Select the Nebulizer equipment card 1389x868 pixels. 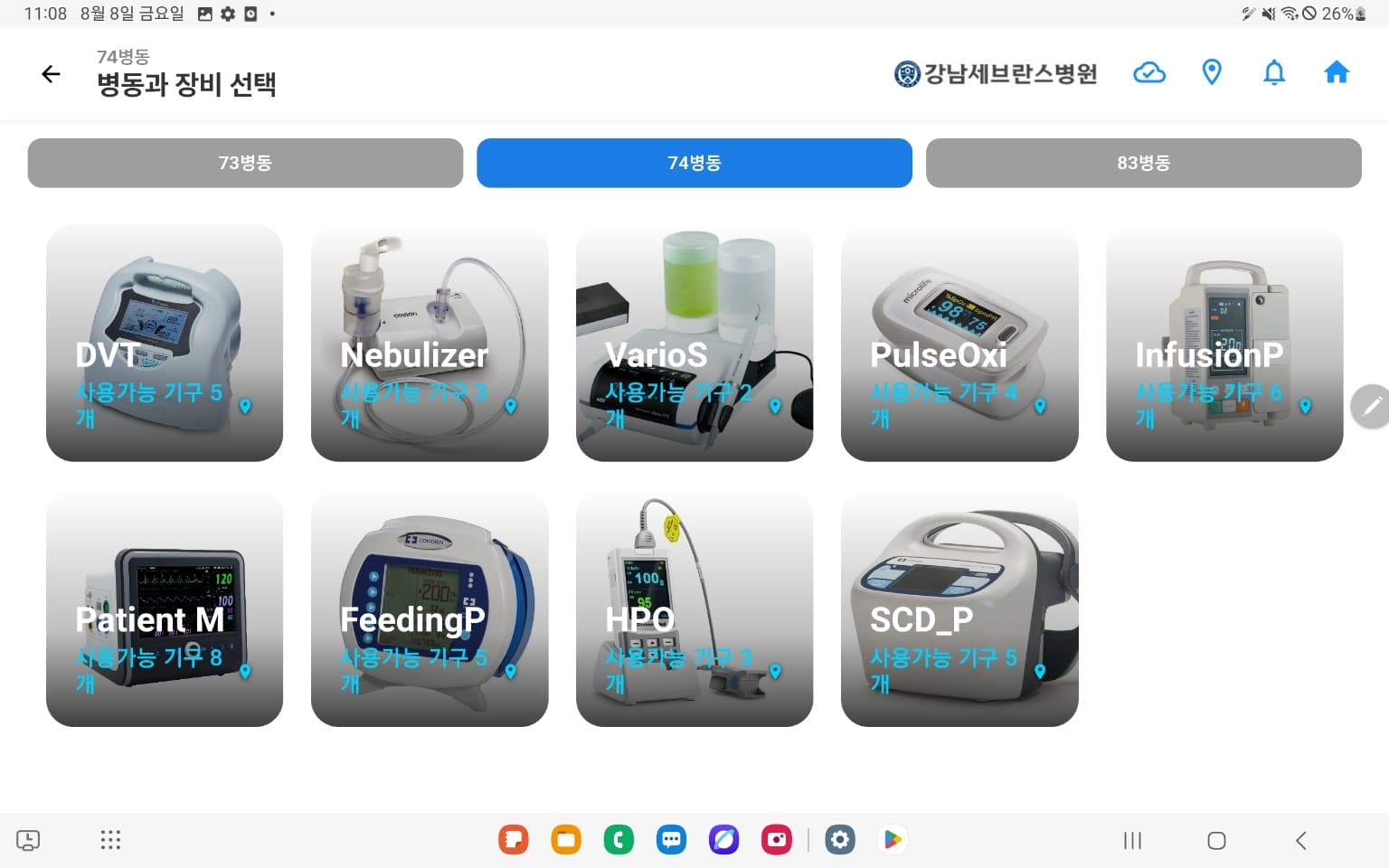[x=430, y=344]
